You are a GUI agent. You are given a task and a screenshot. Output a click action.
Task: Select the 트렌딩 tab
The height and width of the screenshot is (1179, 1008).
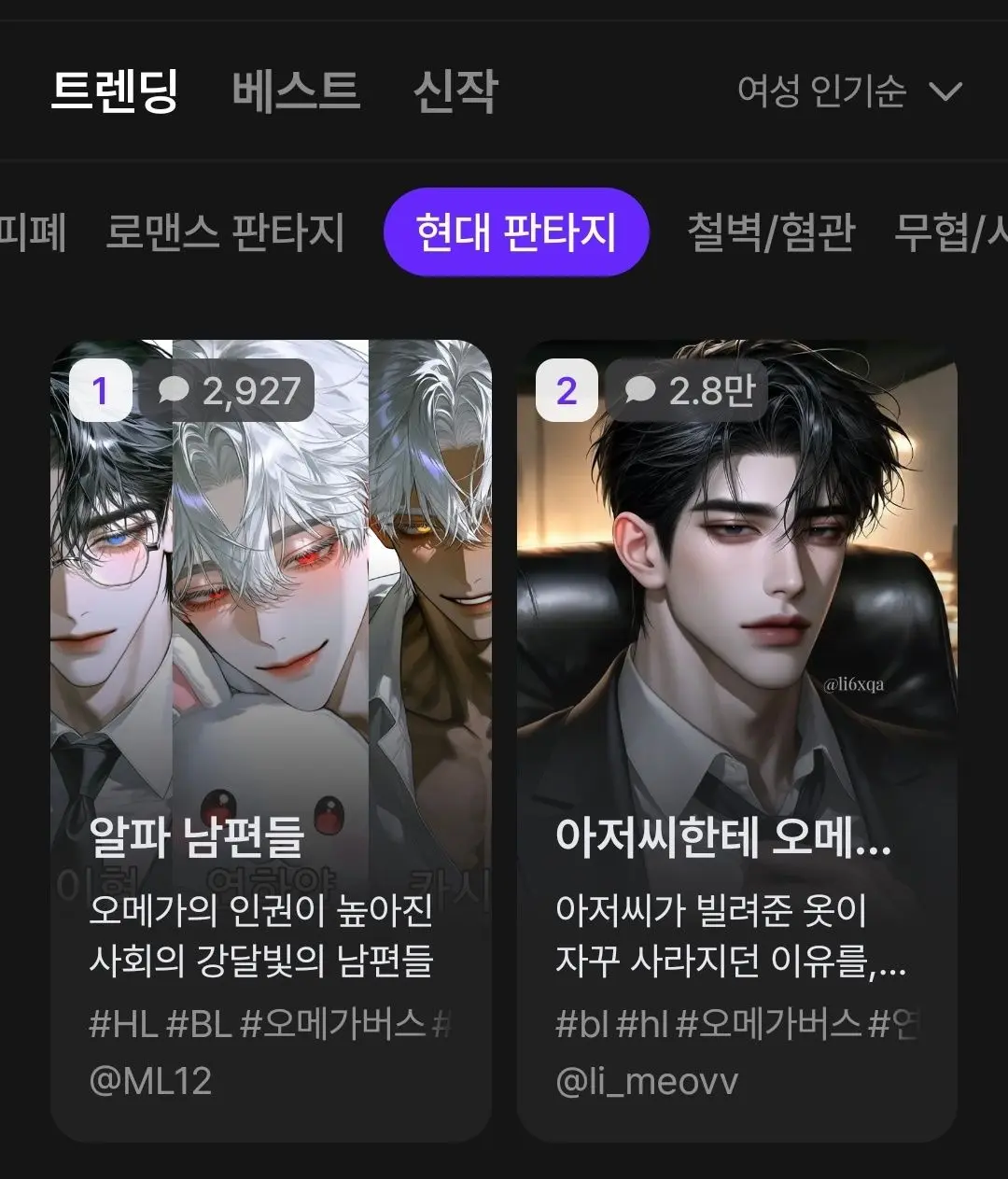[114, 91]
